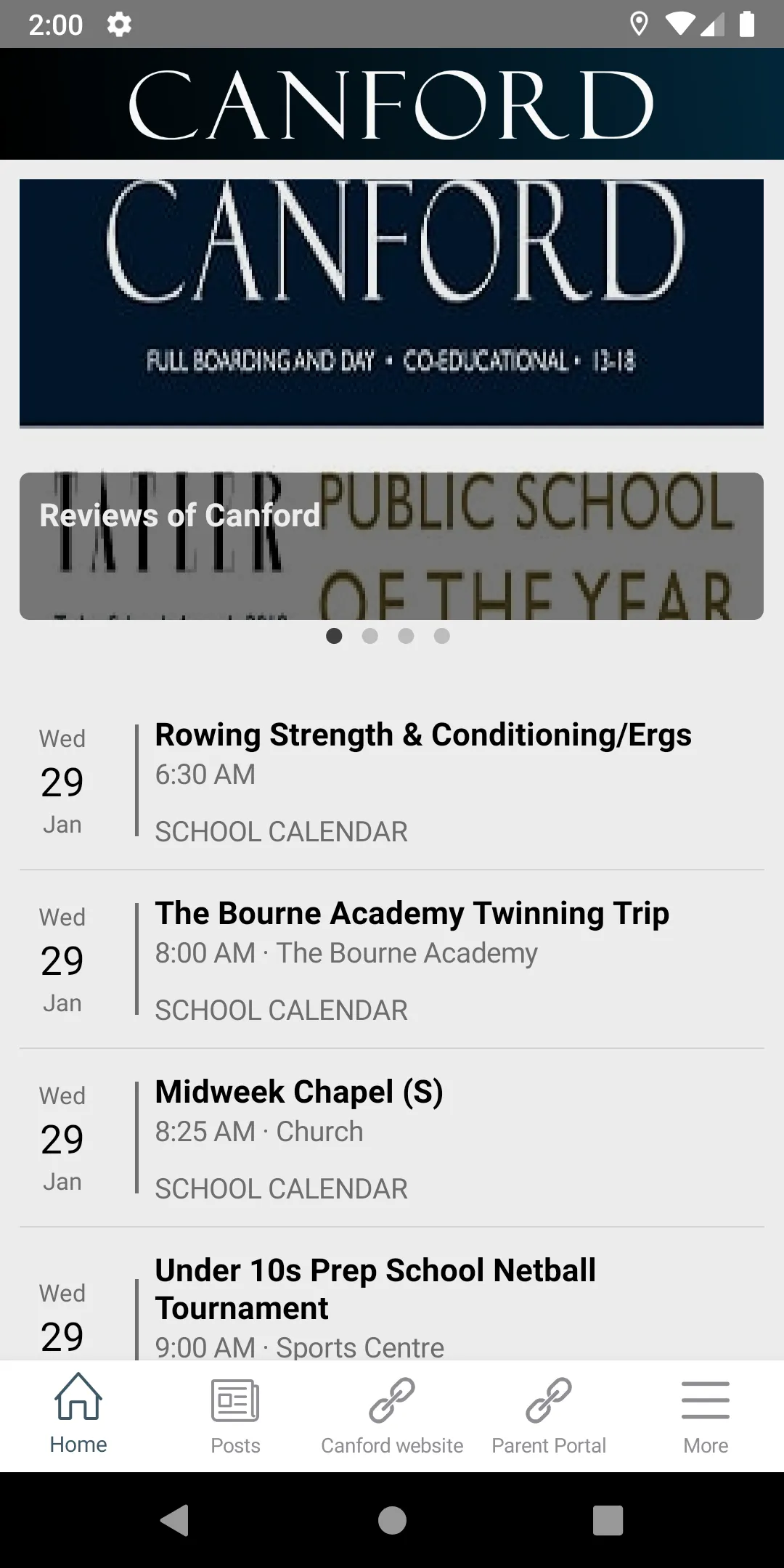Screen dimensions: 784x1568
Task: Select the Home tab
Action: [78, 1416]
